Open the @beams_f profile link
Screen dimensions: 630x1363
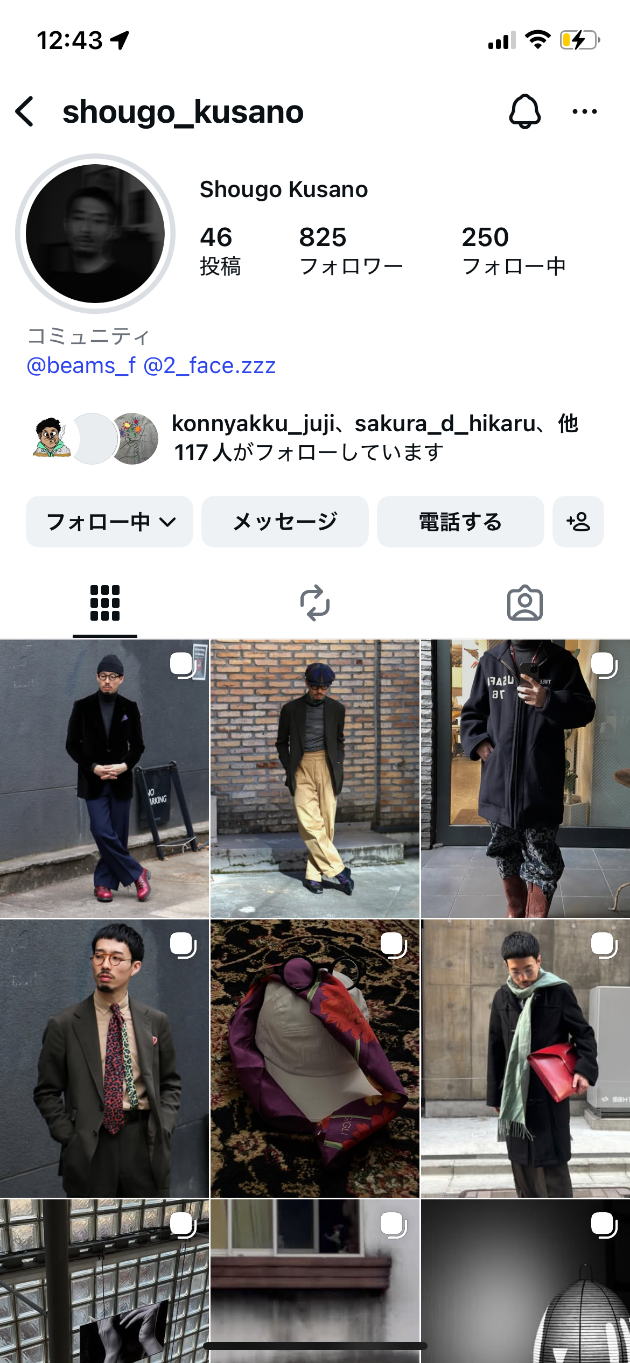coord(81,365)
